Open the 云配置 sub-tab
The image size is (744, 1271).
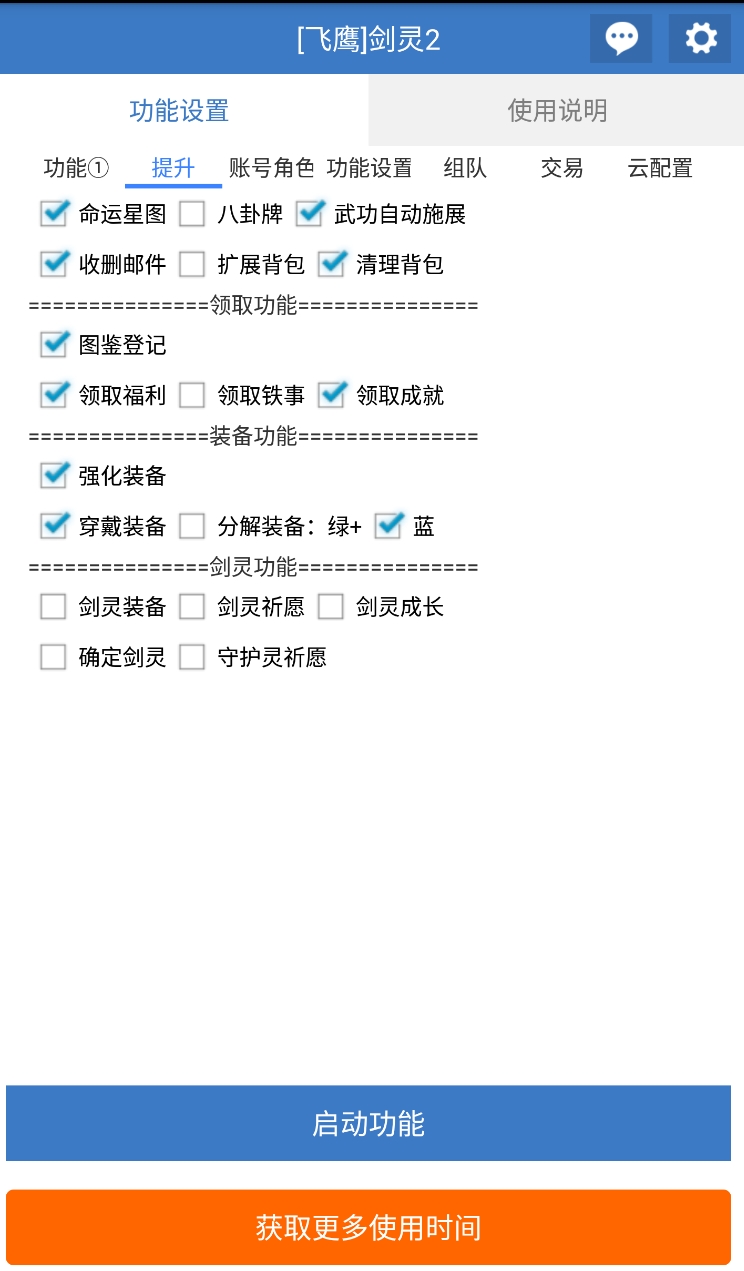[x=660, y=168]
